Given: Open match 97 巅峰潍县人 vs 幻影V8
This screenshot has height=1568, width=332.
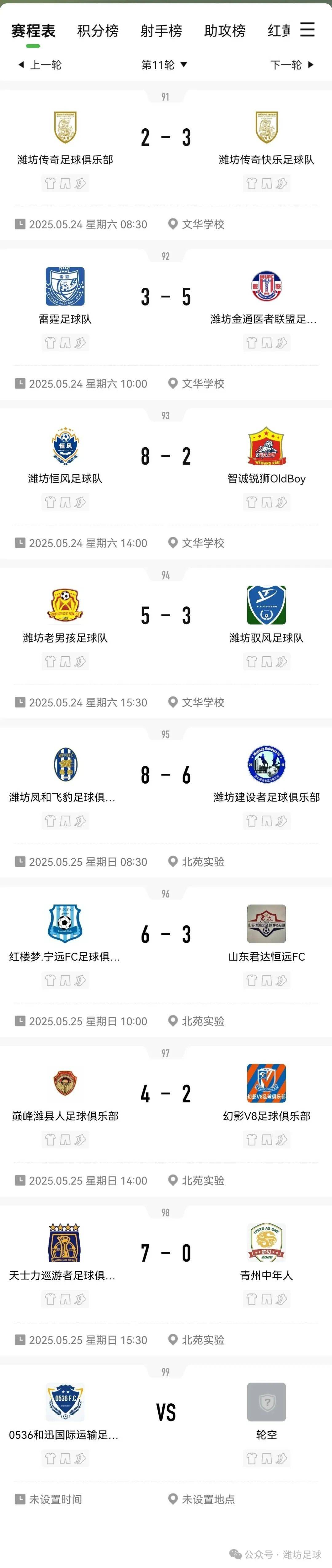Looking at the screenshot, I should click(x=166, y=1095).
